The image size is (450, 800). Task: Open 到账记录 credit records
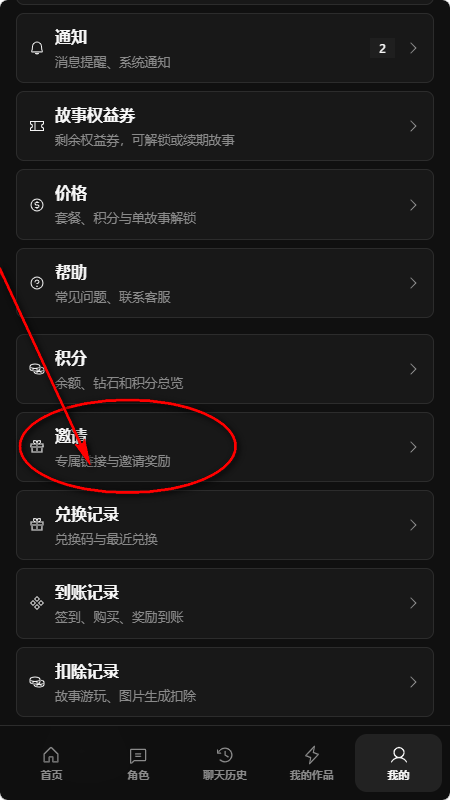224,604
